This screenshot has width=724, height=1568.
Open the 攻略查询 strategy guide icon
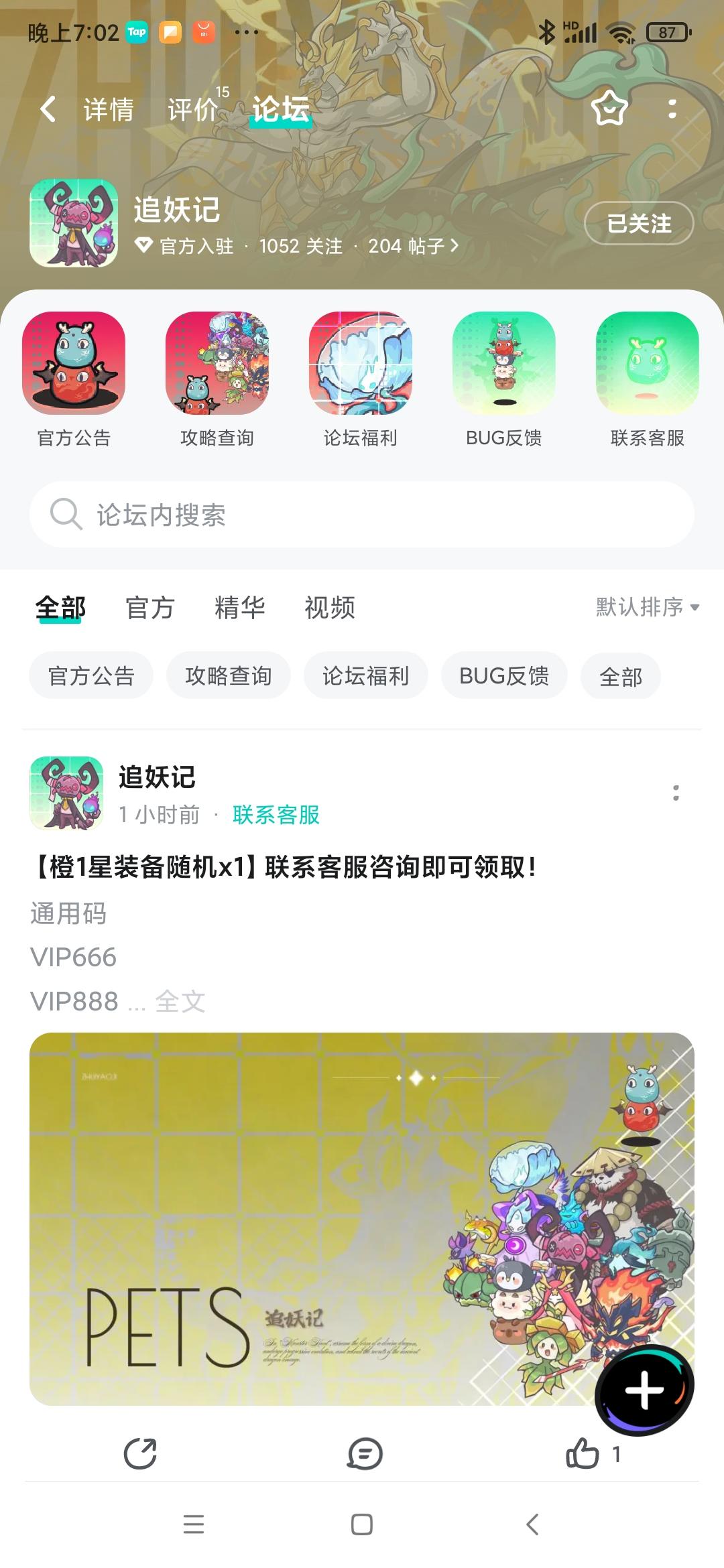tap(217, 365)
